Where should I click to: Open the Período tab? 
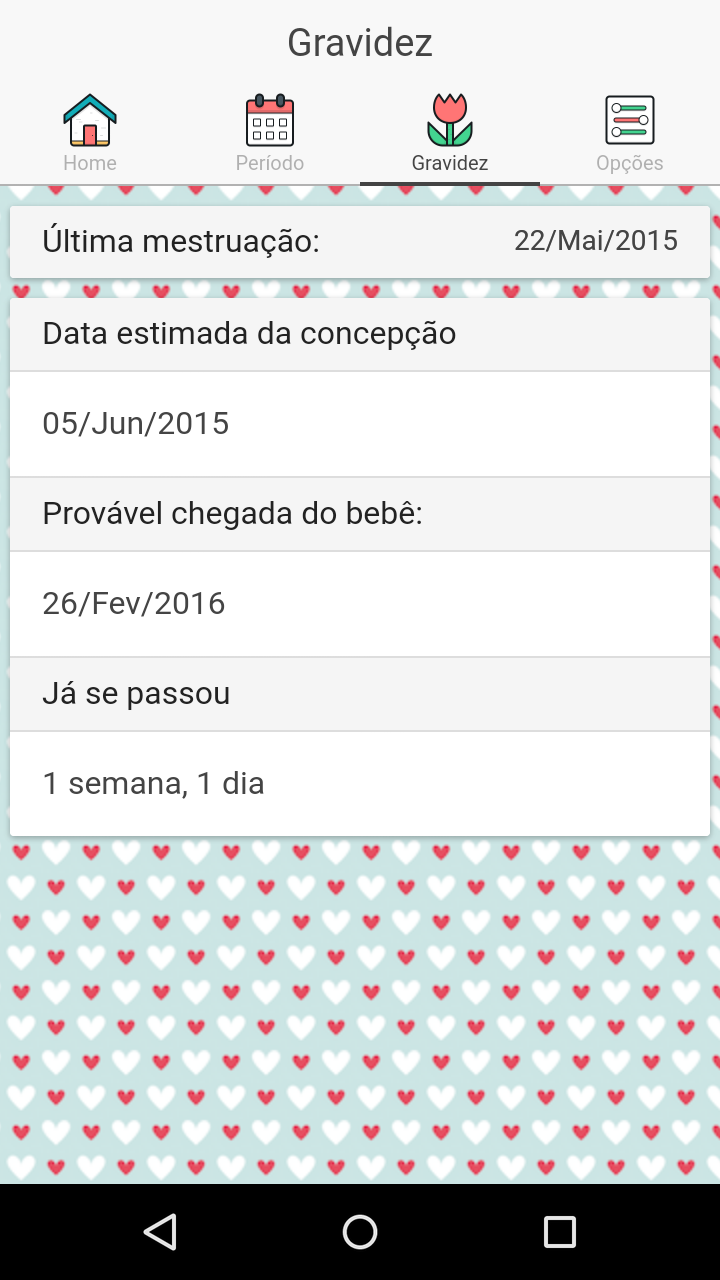[x=270, y=135]
